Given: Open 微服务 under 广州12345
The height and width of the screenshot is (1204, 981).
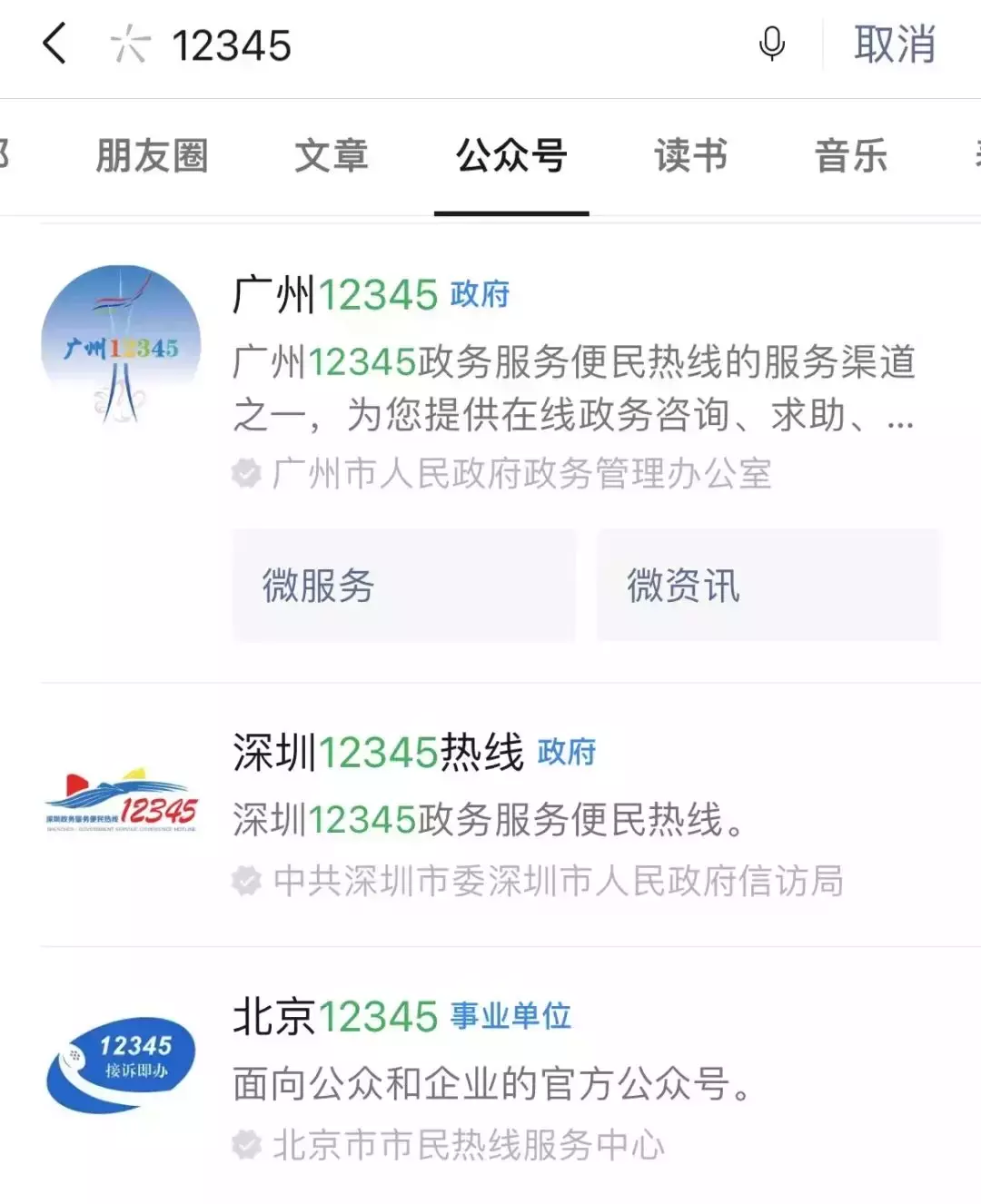Looking at the screenshot, I should (404, 586).
